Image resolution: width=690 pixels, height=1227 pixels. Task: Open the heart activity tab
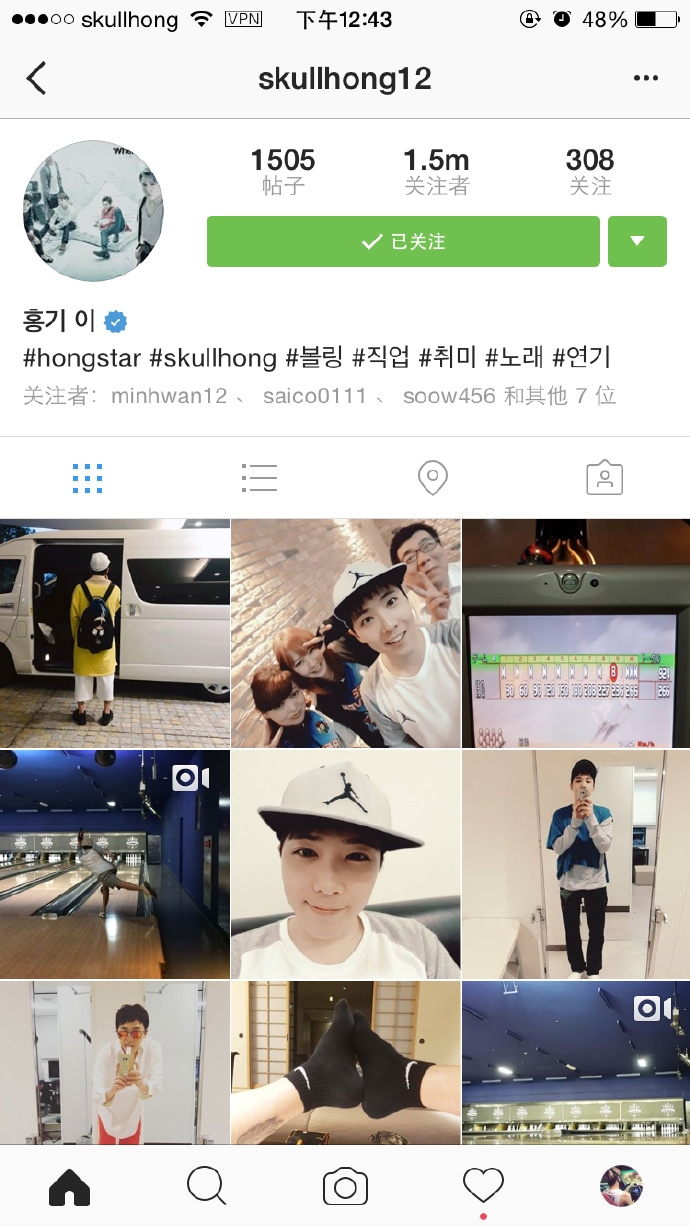pos(483,1187)
